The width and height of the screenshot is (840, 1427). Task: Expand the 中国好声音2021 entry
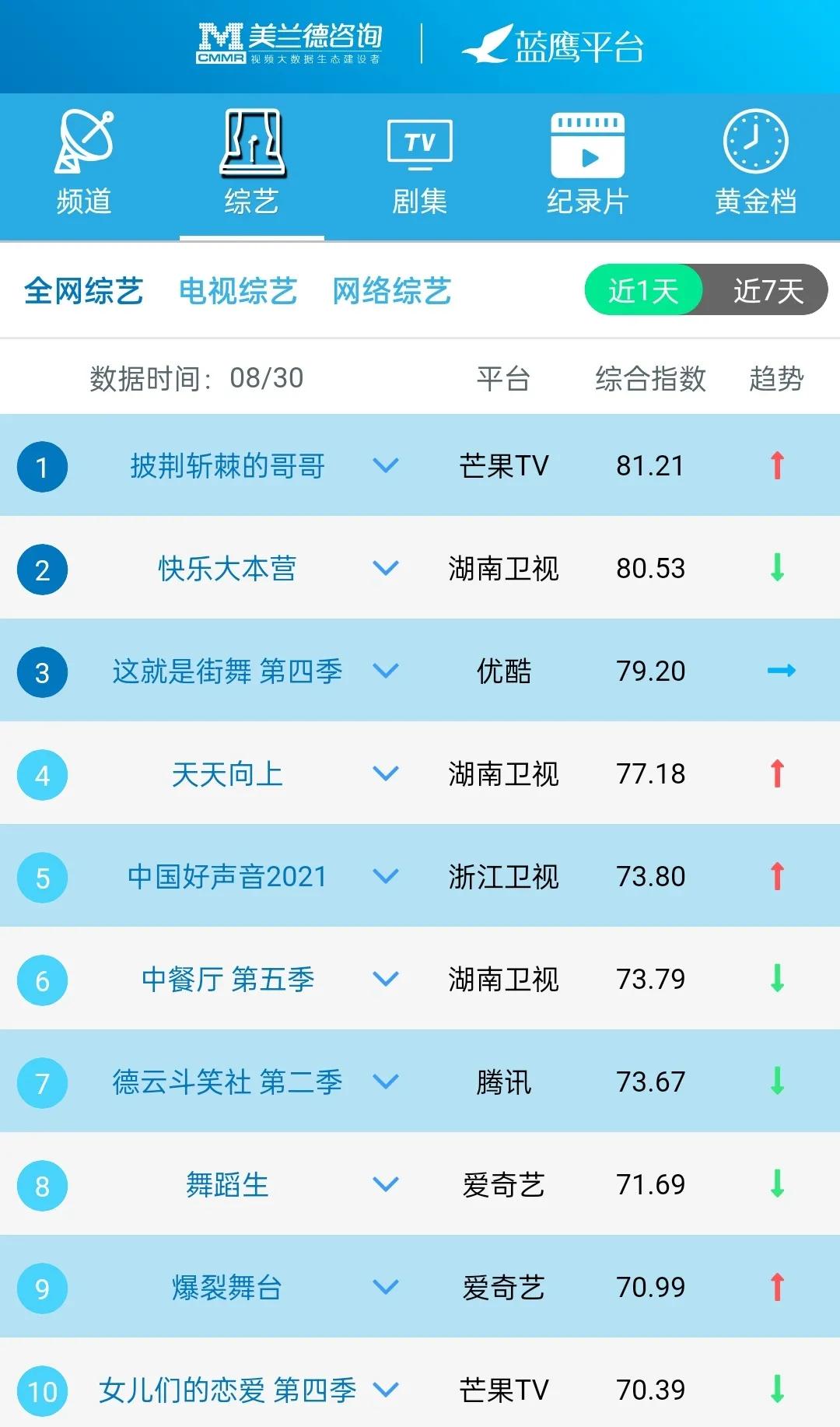tap(384, 877)
